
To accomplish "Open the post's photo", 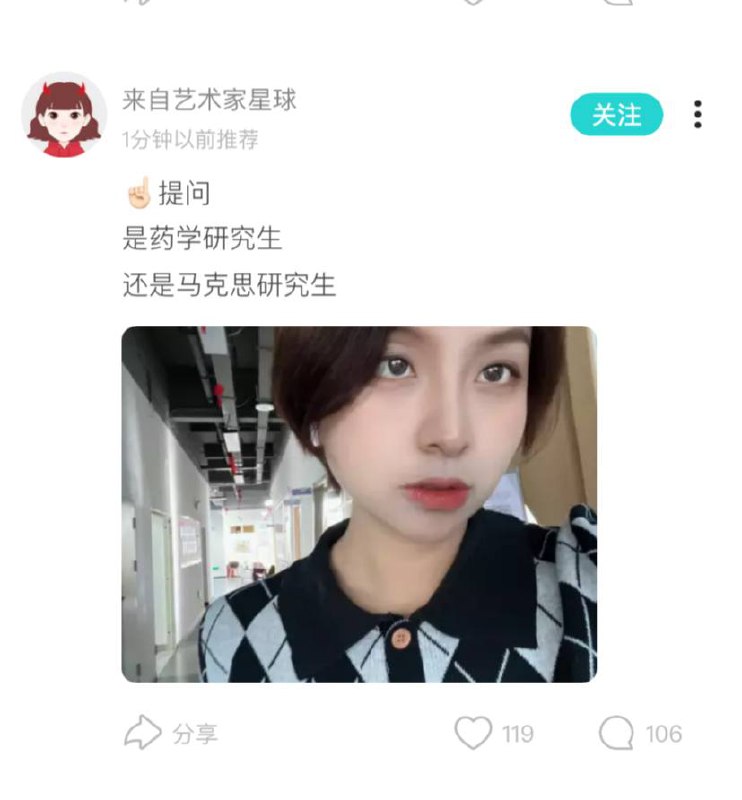I will pos(359,504).
